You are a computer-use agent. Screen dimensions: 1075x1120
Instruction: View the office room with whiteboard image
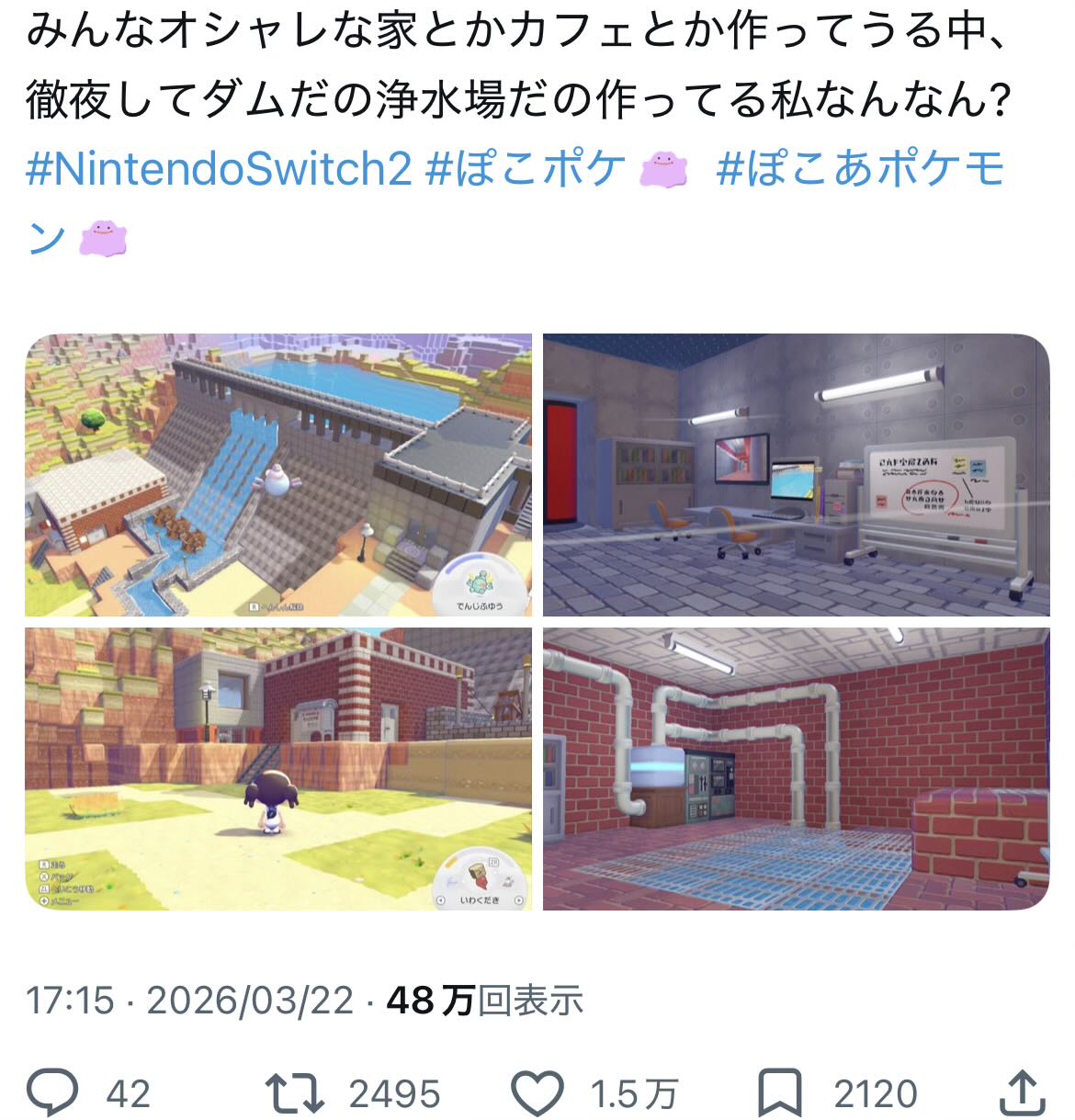(797, 475)
